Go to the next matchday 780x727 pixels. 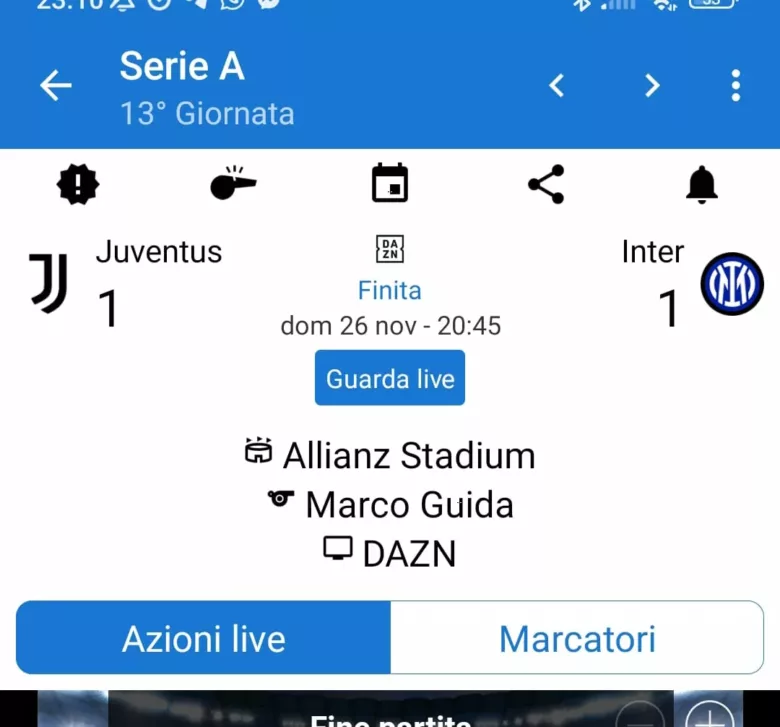coord(652,86)
